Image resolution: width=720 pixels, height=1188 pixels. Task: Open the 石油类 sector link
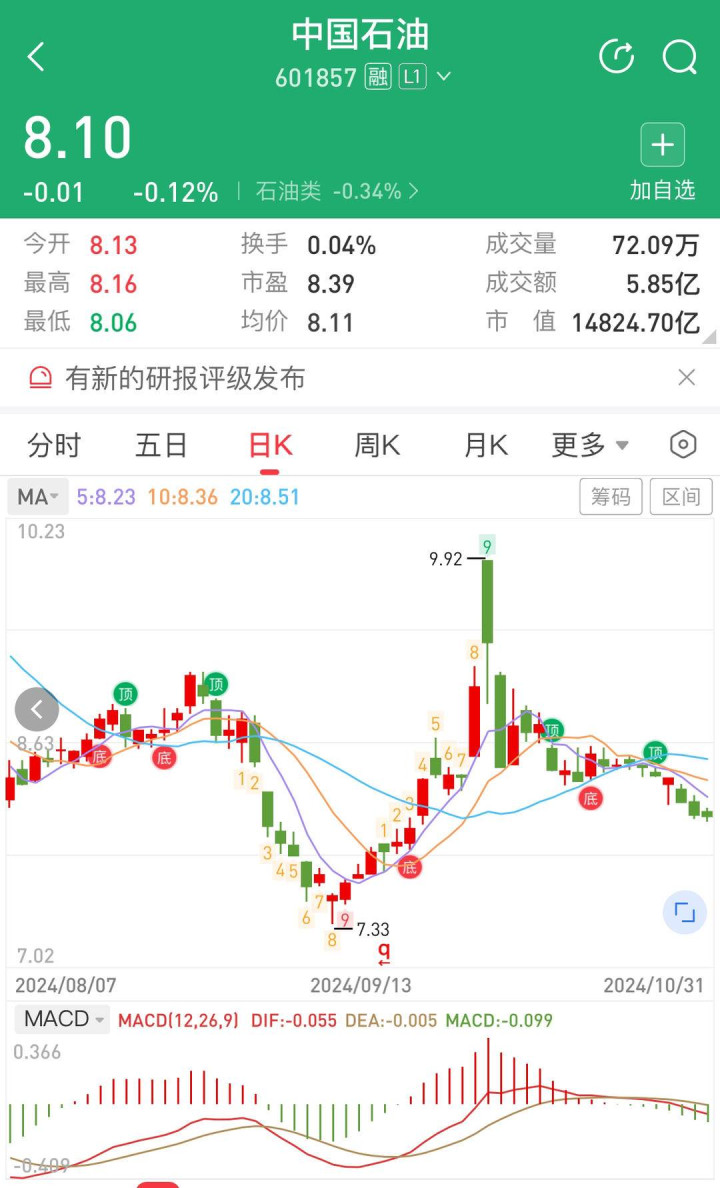click(337, 191)
